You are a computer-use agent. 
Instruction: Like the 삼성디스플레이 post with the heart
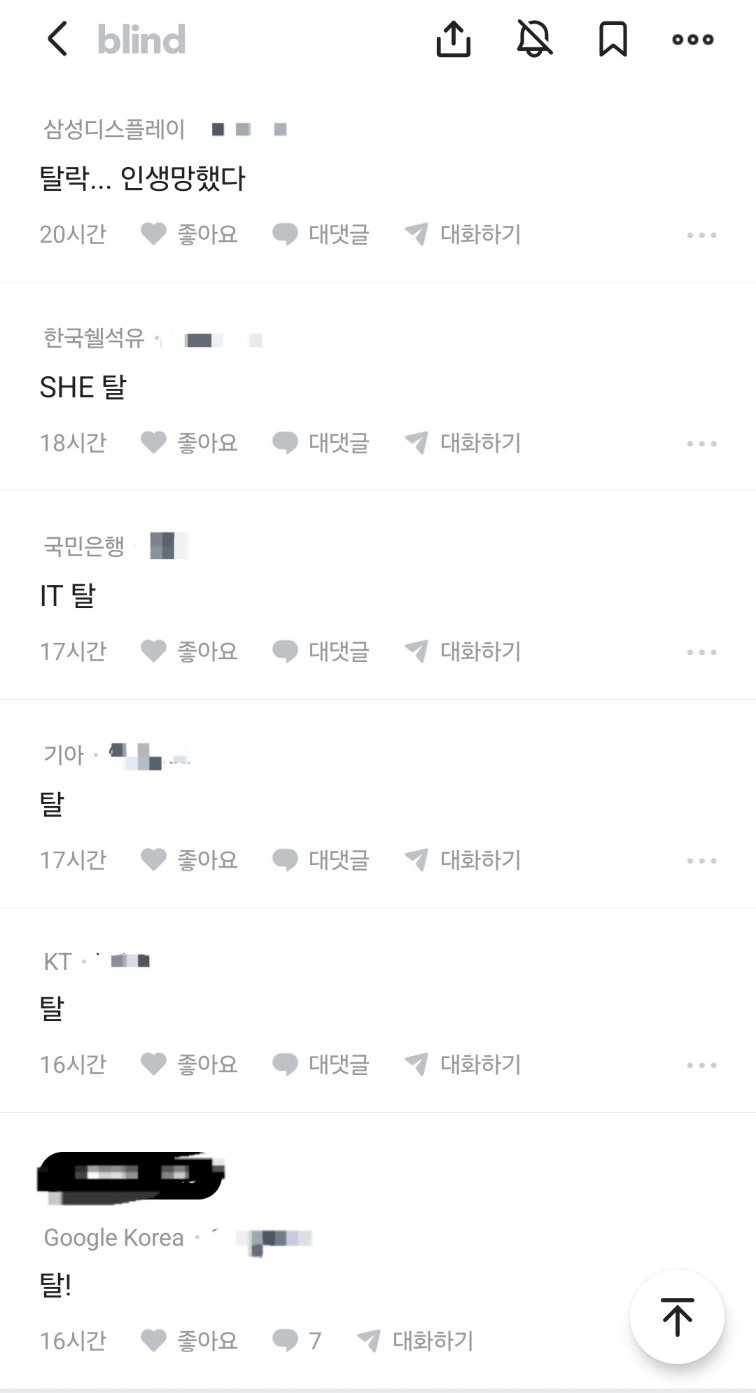(154, 233)
